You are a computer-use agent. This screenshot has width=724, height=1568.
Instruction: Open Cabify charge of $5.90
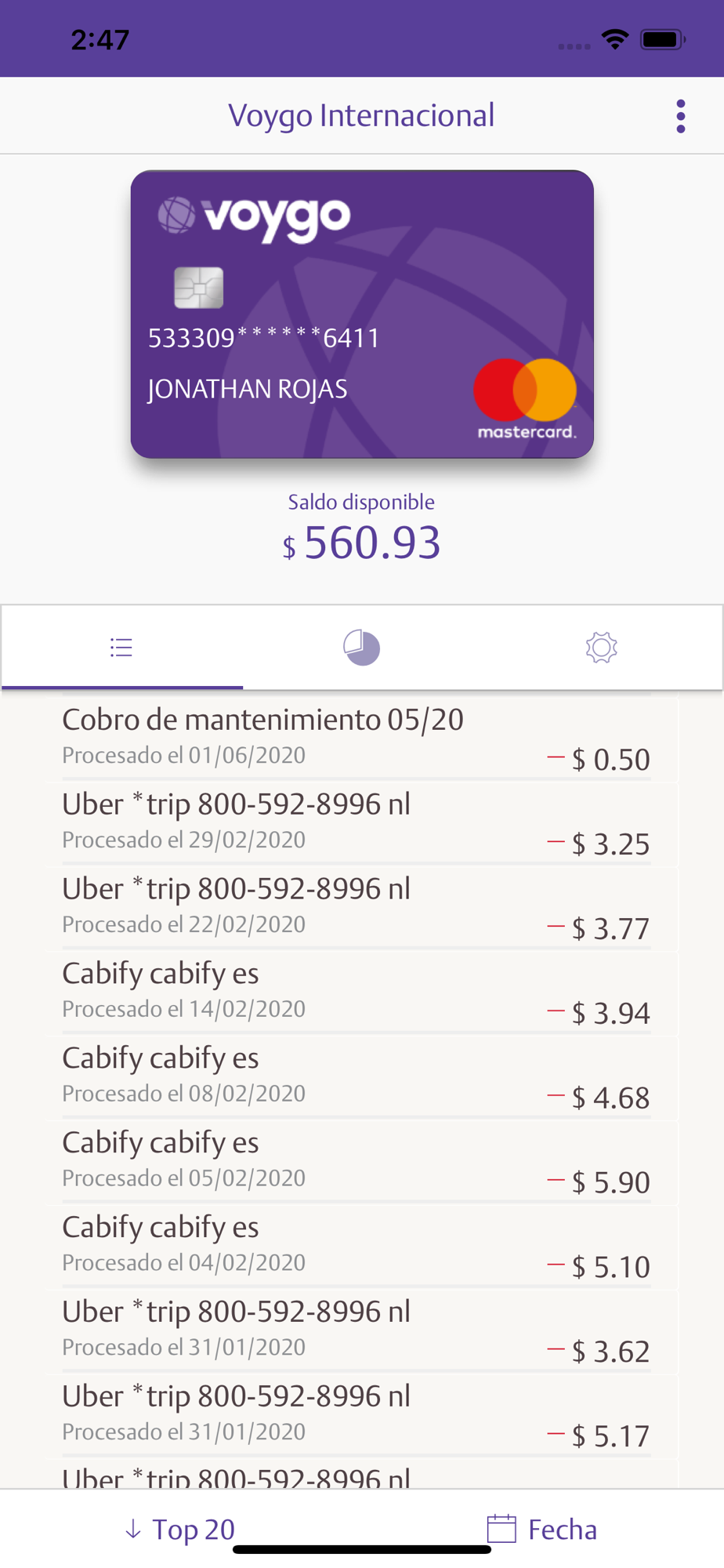[x=361, y=1162]
